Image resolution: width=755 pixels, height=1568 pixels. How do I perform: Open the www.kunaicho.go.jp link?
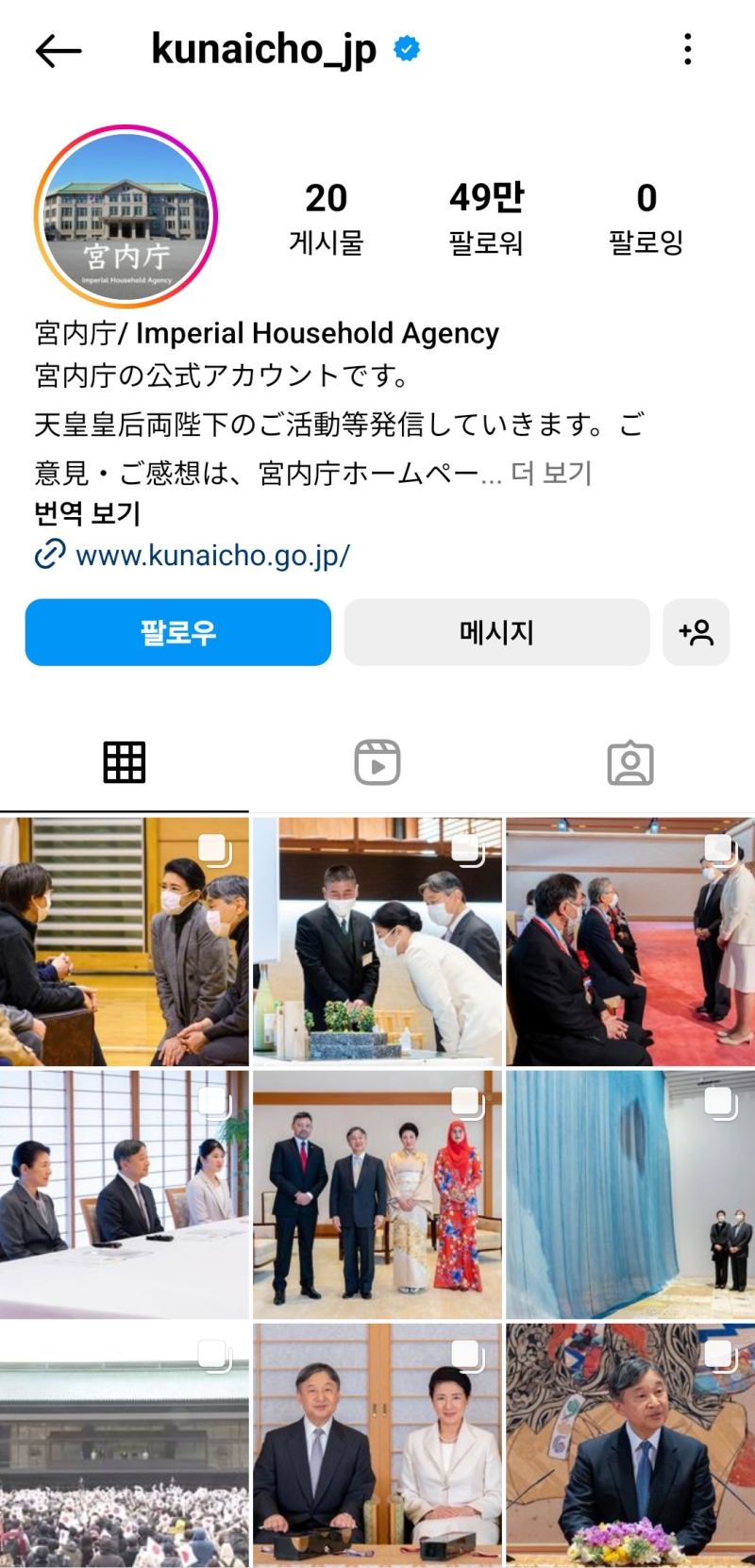212,555
